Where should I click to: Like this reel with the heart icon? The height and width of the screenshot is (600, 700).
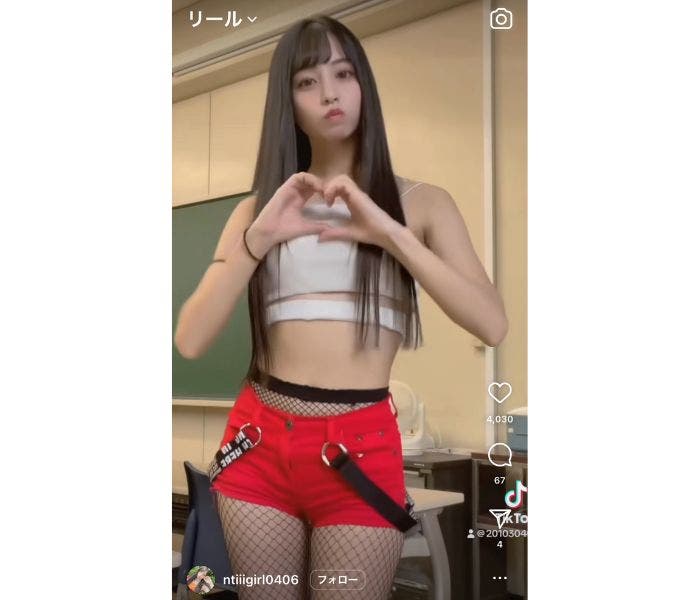[500, 393]
